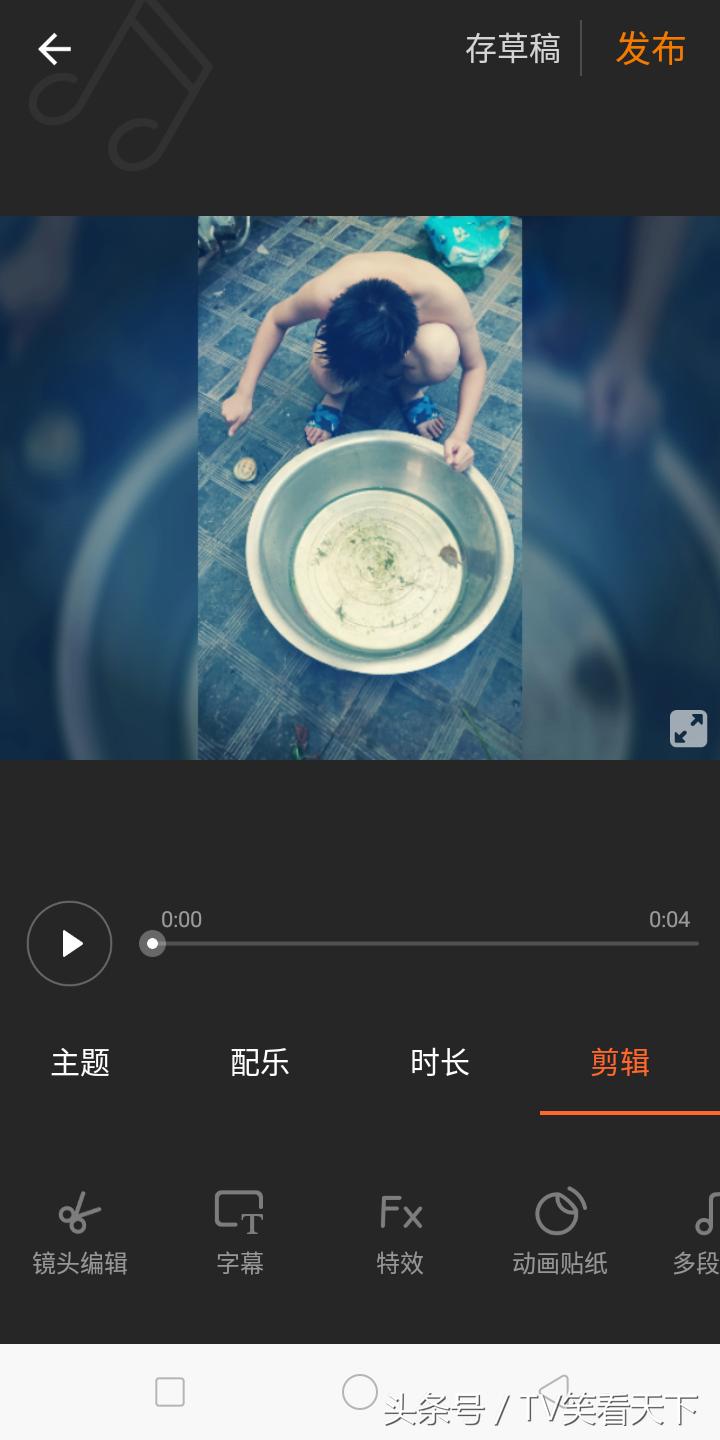Switch to the 主题 theme tab
The image size is (720, 1440).
click(79, 1064)
